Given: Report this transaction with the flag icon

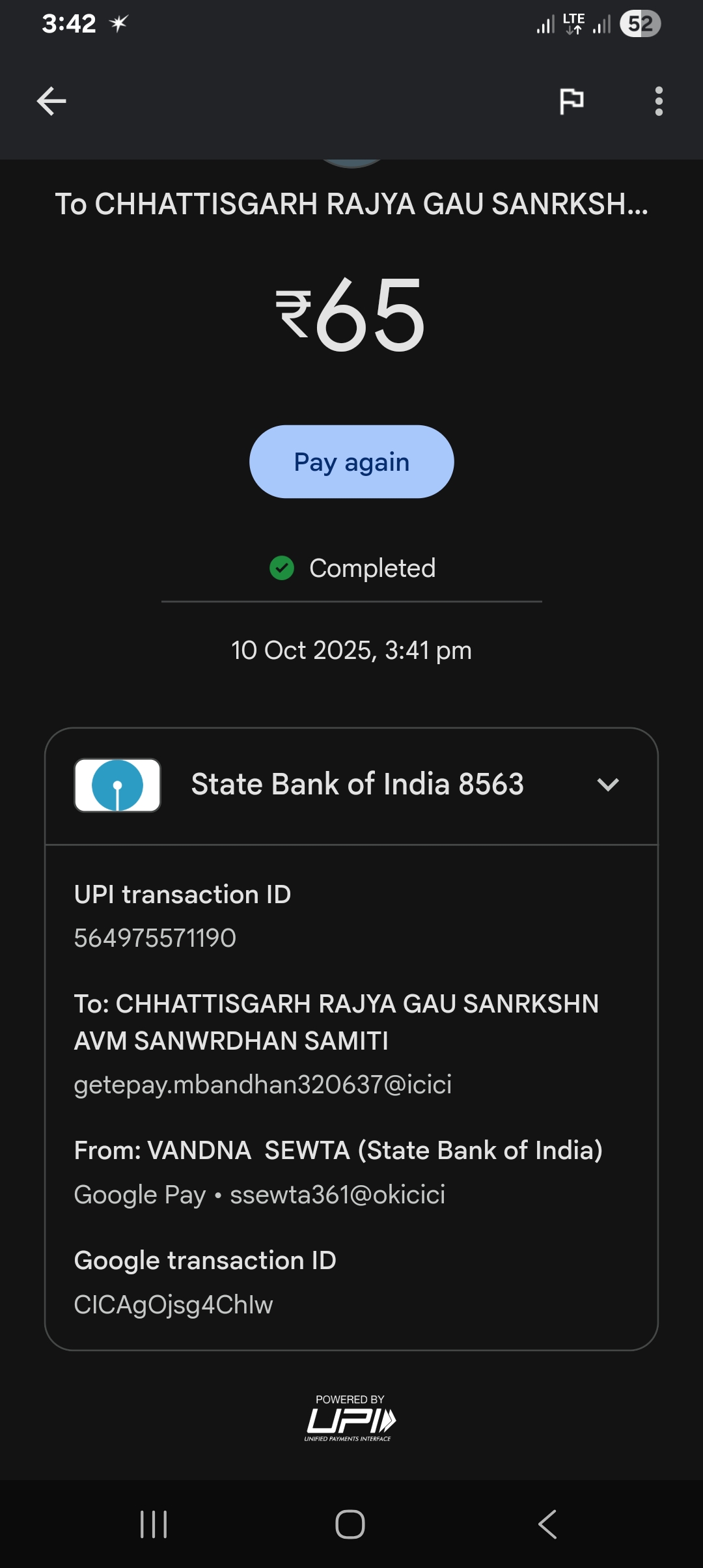Looking at the screenshot, I should 572,102.
